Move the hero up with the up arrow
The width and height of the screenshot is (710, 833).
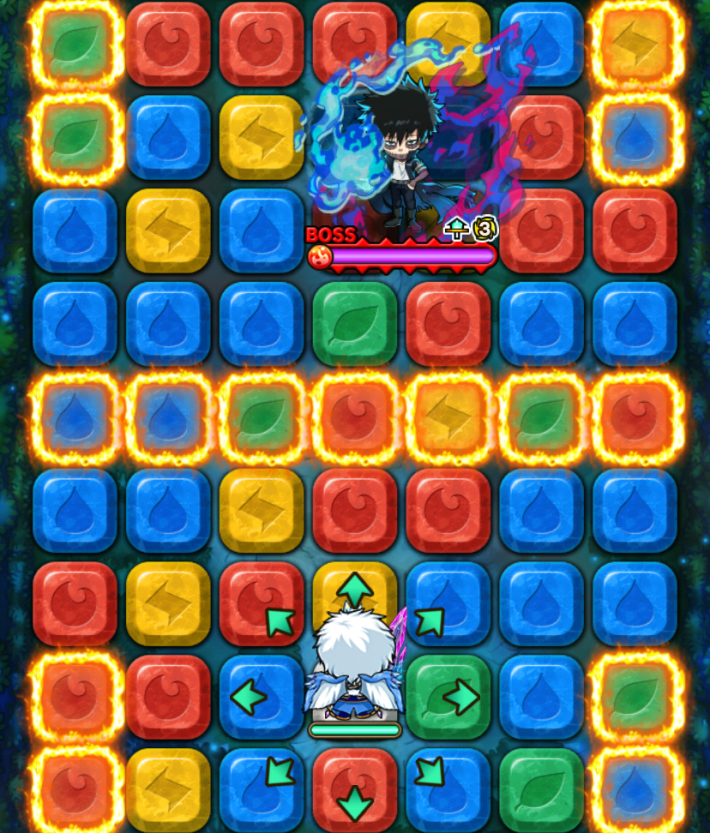[355, 588]
